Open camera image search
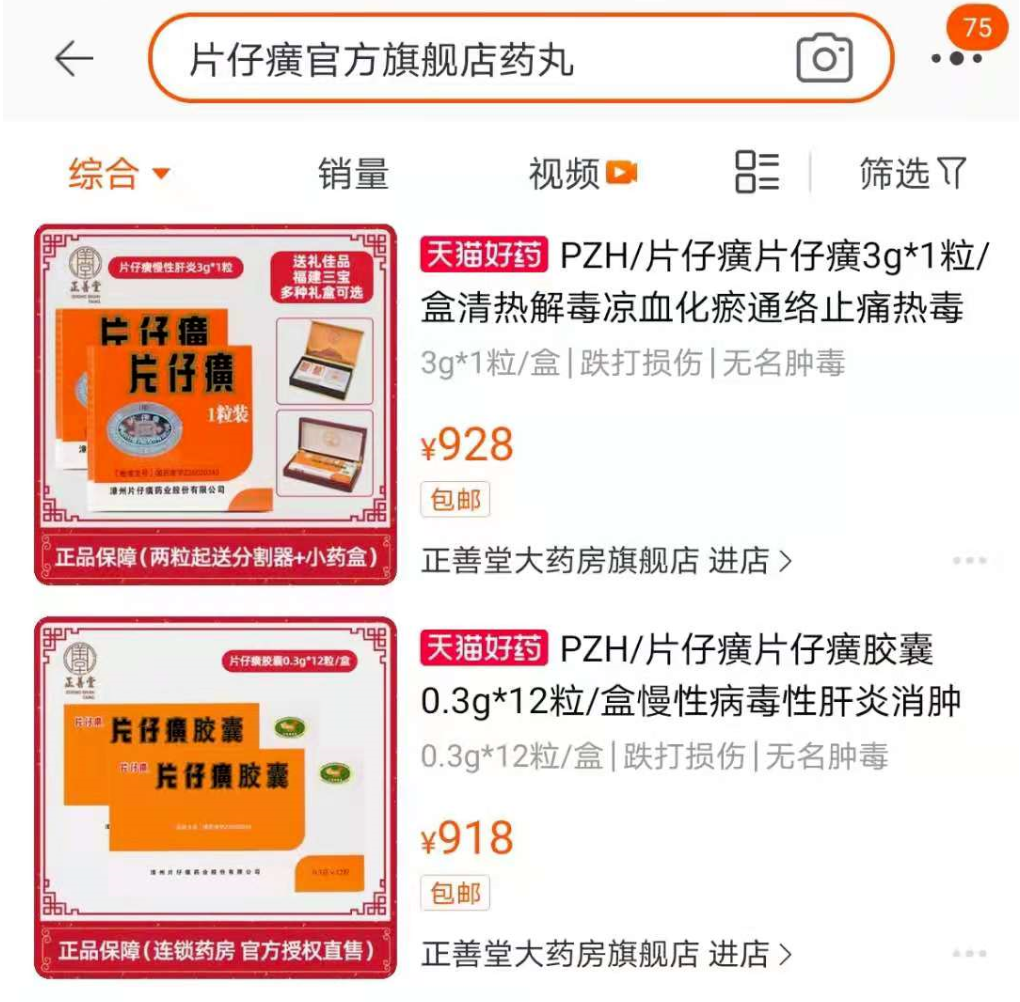The height and width of the screenshot is (1002, 1020). (824, 60)
